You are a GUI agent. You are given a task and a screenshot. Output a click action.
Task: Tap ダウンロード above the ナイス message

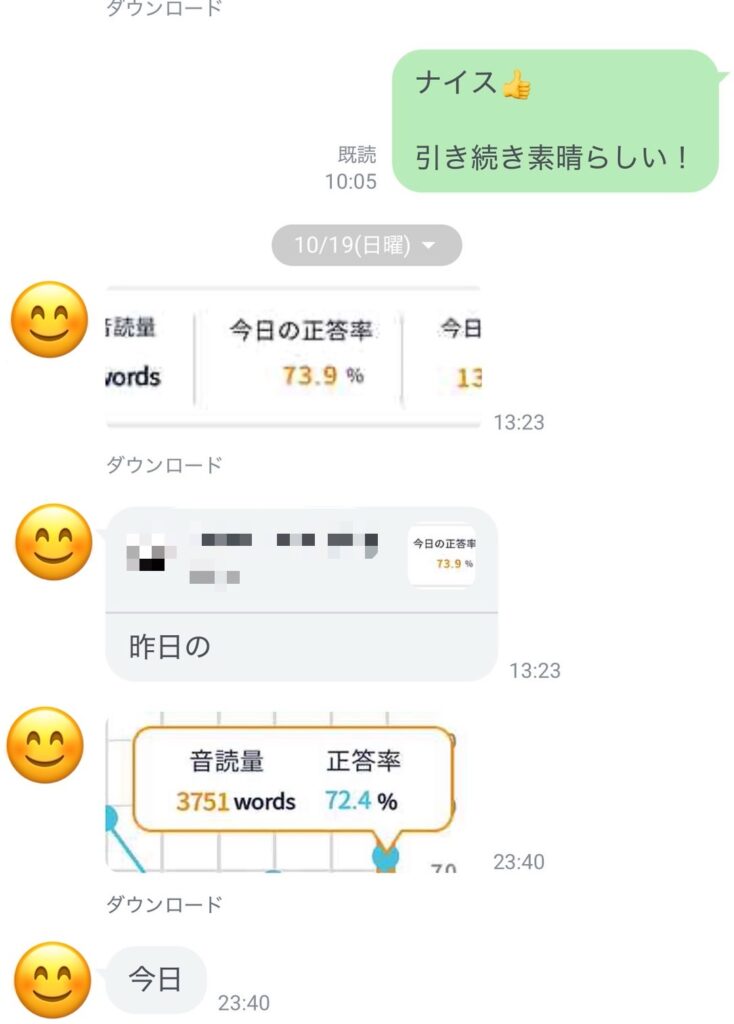tap(164, 10)
